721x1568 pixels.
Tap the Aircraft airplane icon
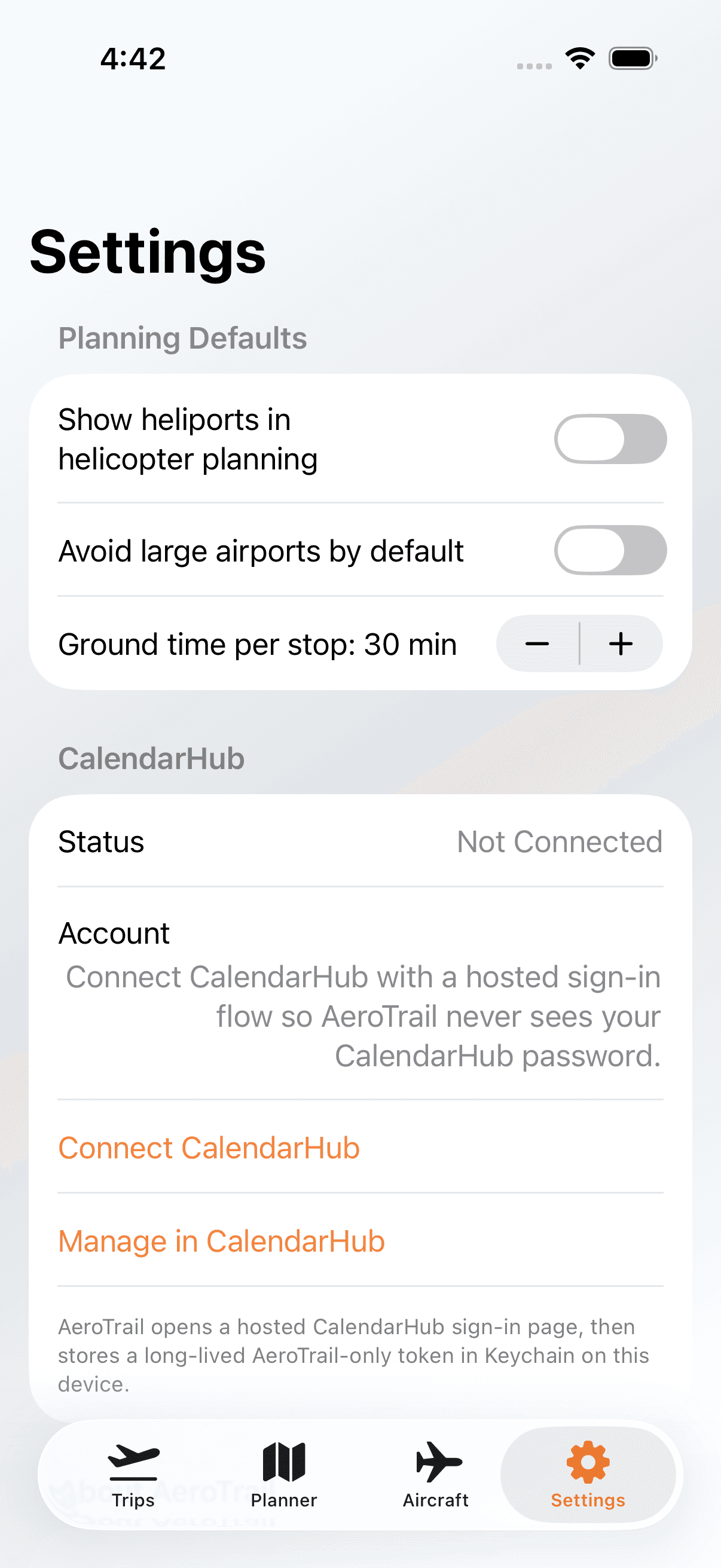435,1462
